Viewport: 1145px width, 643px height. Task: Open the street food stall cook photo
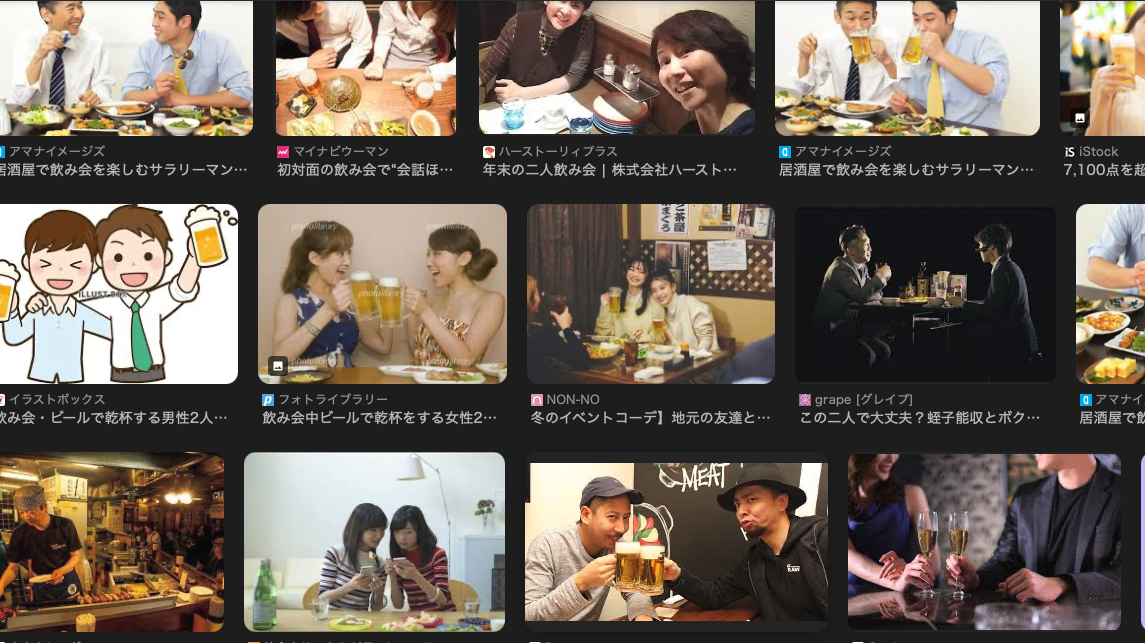coord(111,543)
